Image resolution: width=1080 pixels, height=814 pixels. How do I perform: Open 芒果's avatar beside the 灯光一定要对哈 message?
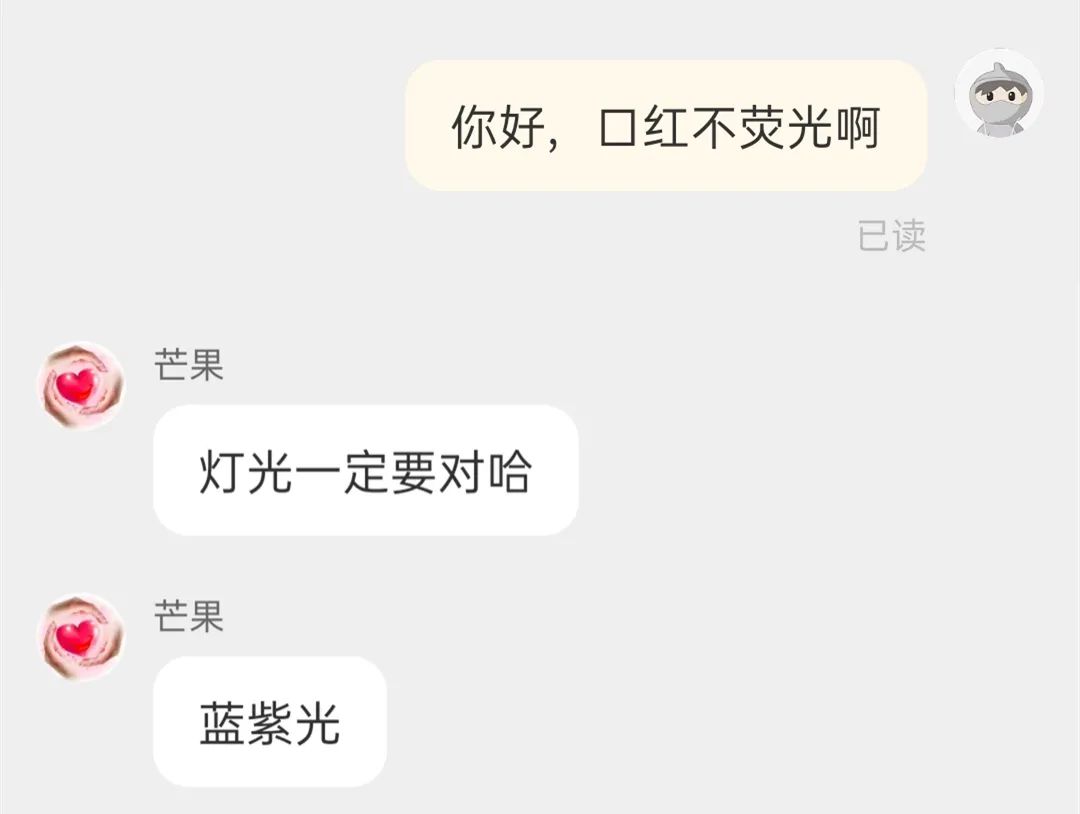pos(81,385)
